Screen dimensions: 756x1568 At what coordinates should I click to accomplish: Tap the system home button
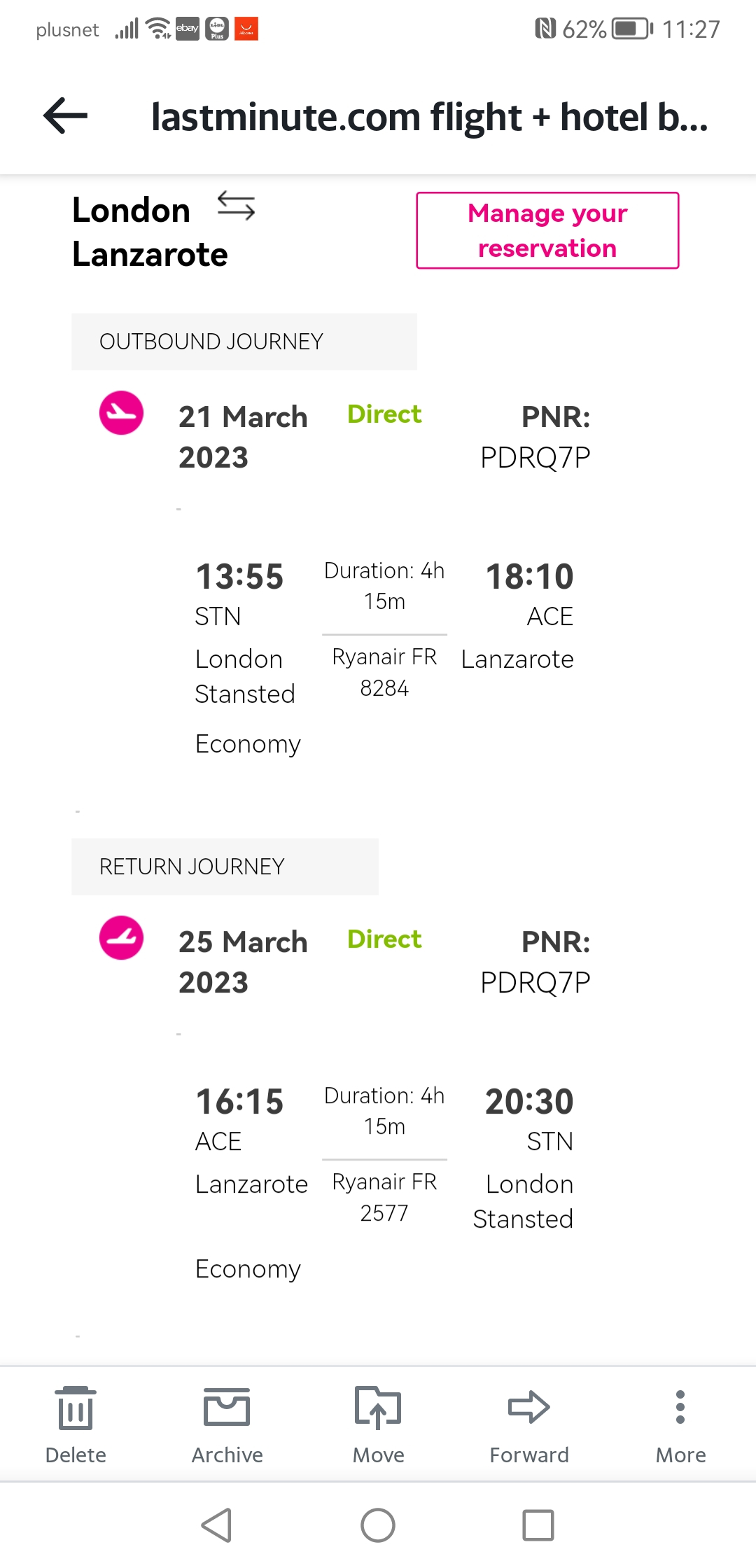coord(378,1525)
